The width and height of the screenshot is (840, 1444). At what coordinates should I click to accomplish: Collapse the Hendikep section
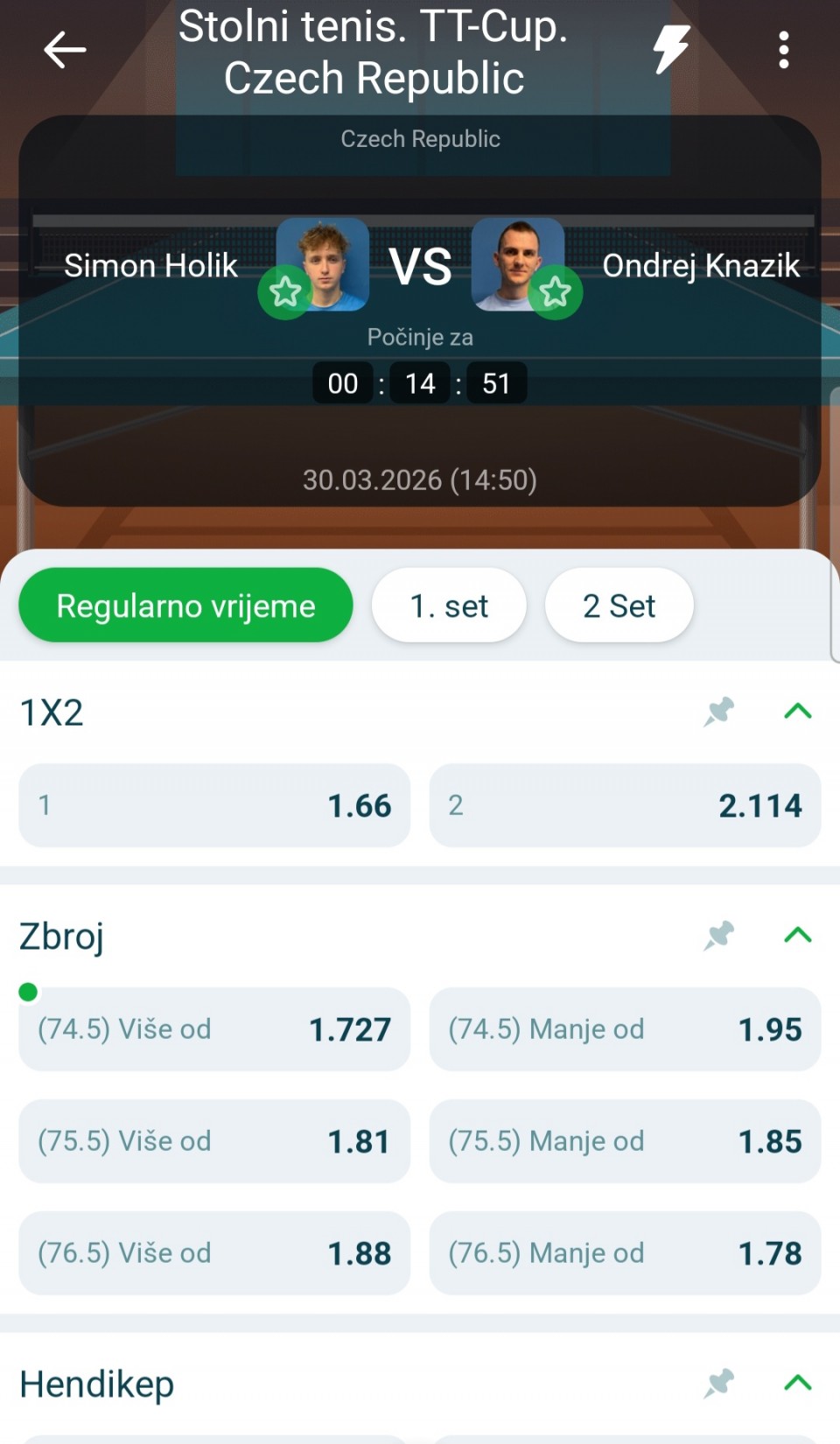798,1384
